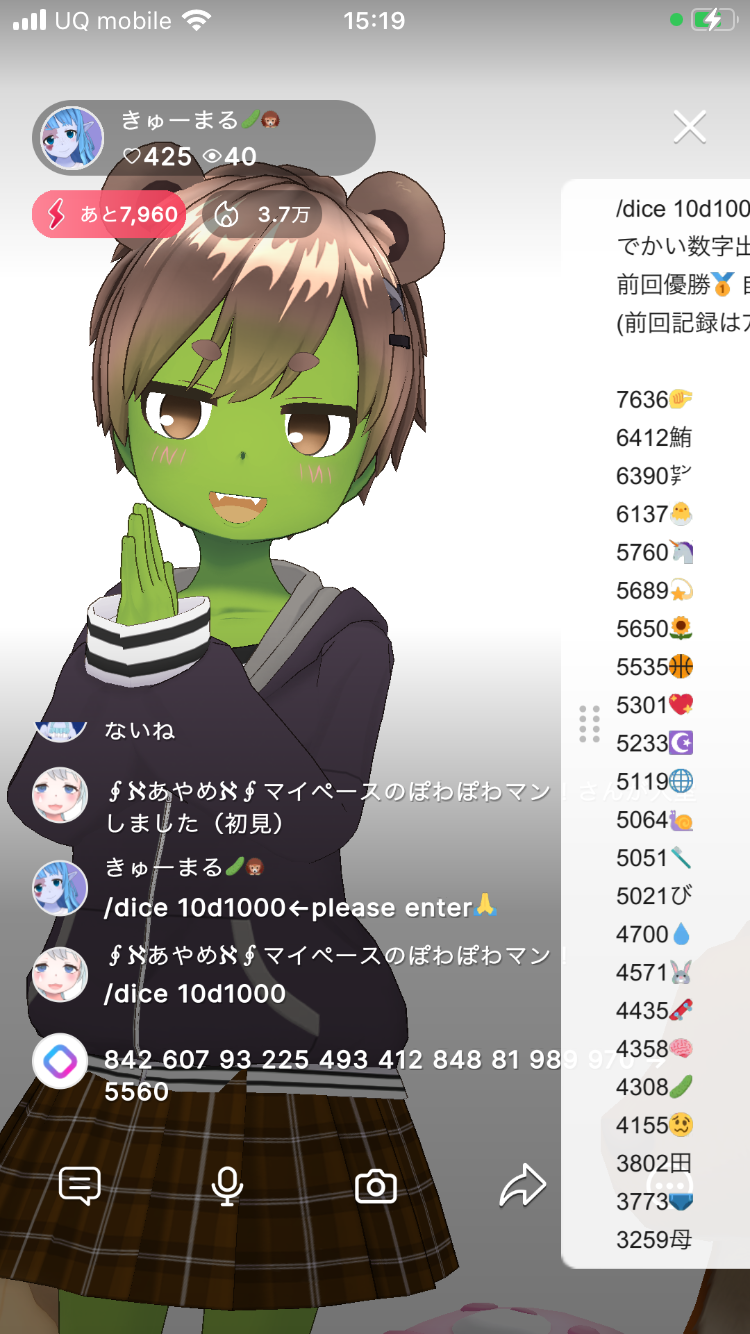Close the live stream view

pyautogui.click(x=690, y=127)
